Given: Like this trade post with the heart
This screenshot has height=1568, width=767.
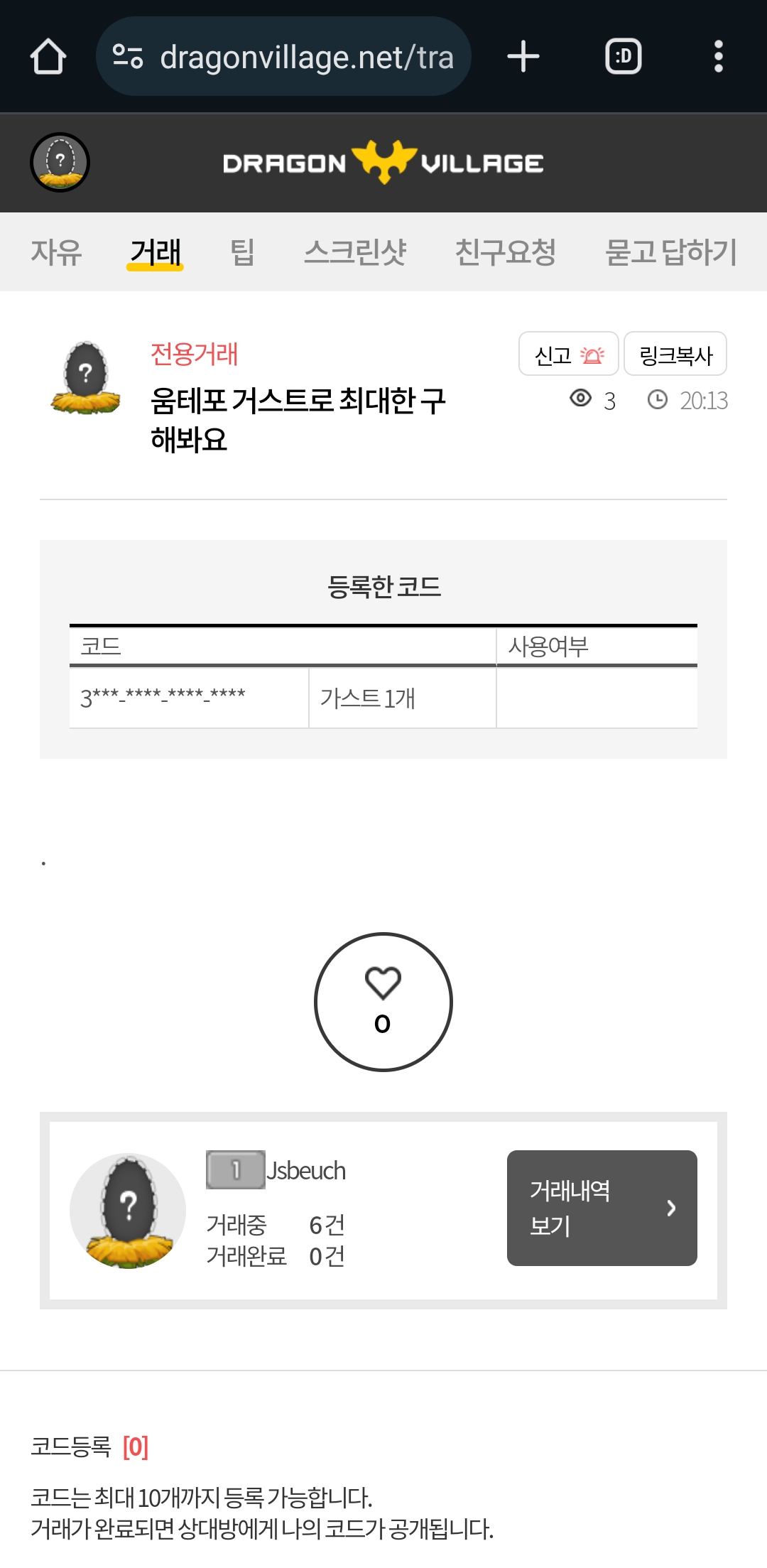Looking at the screenshot, I should coord(383,1001).
